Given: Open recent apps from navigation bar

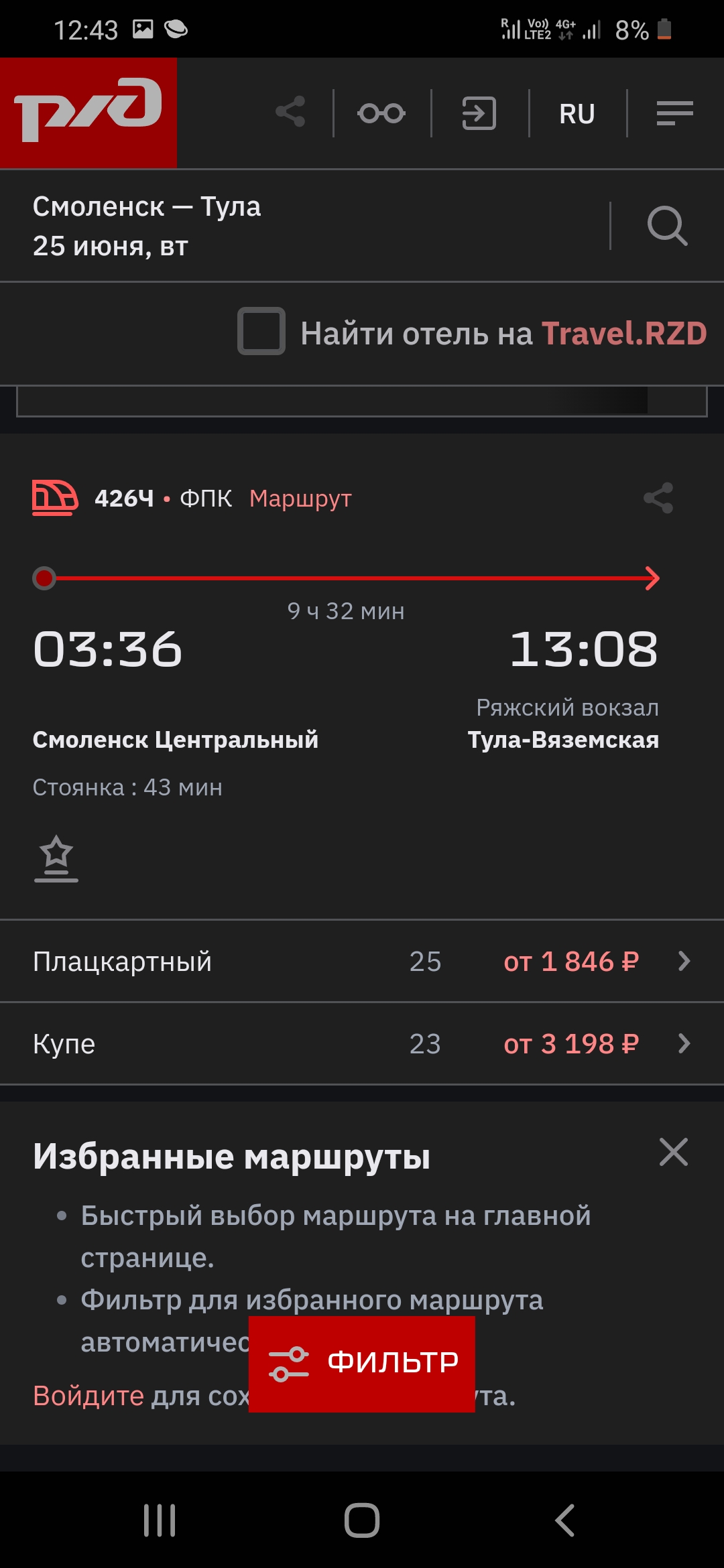Looking at the screenshot, I should (x=160, y=1520).
